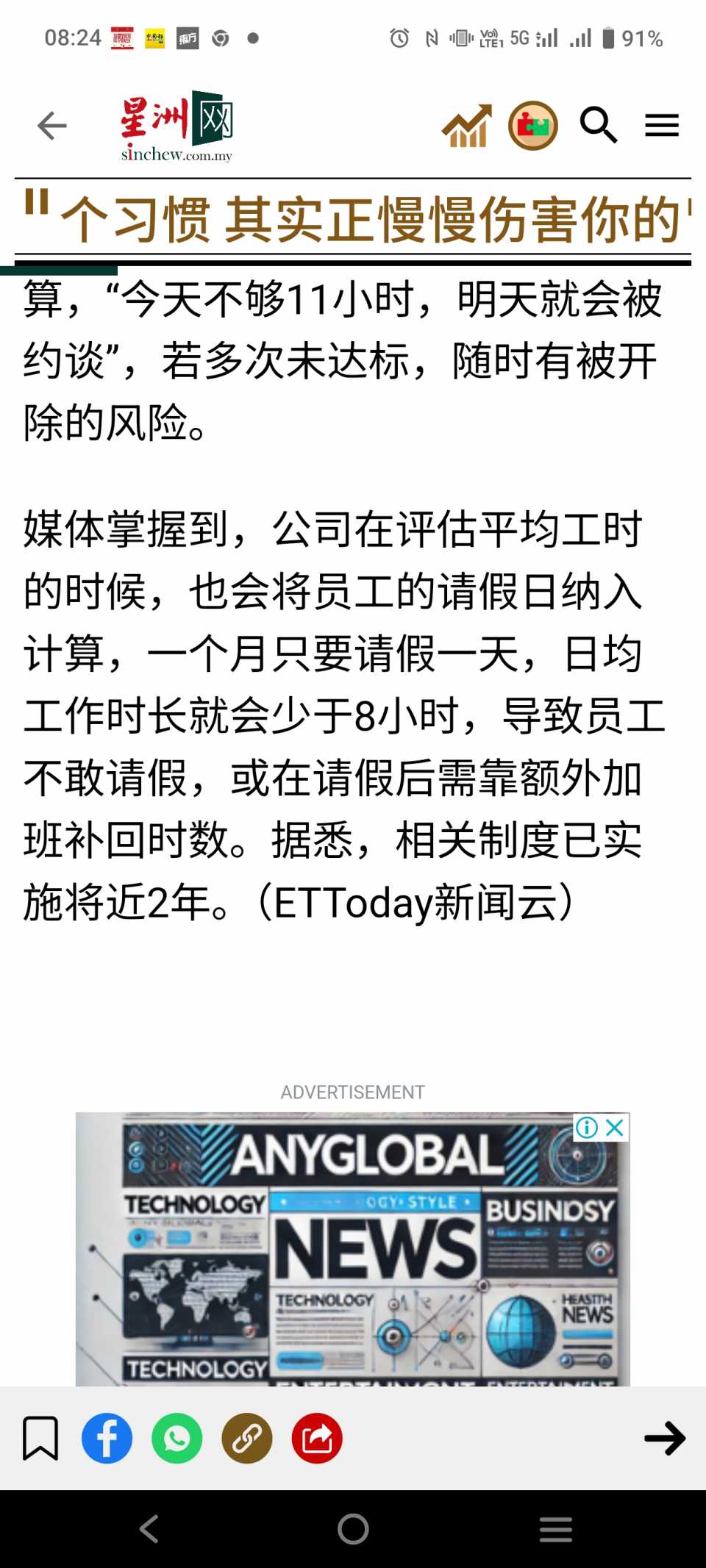Open the system recent apps button
The image size is (706, 1568).
(555, 1530)
